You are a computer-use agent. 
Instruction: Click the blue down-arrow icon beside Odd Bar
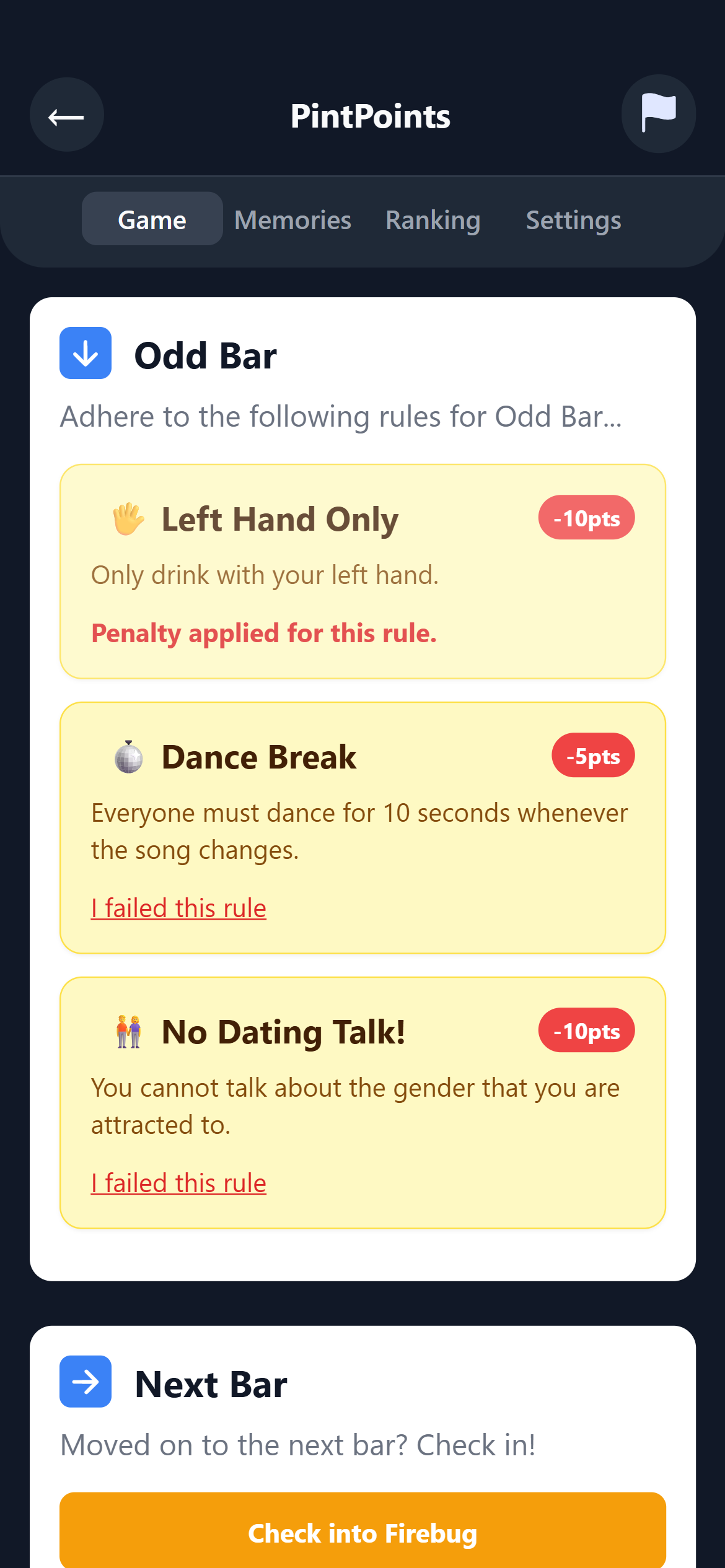85,353
